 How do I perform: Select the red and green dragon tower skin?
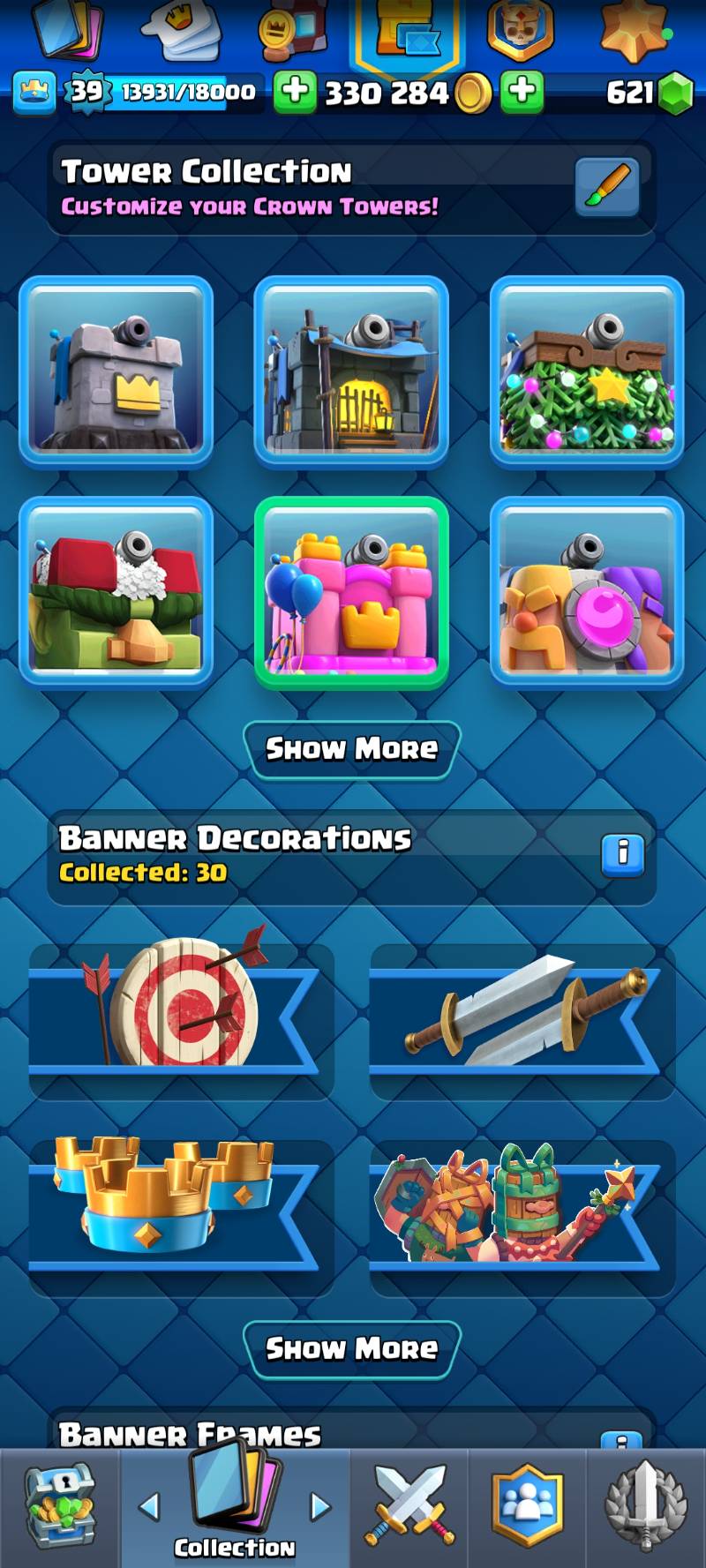coord(116,592)
